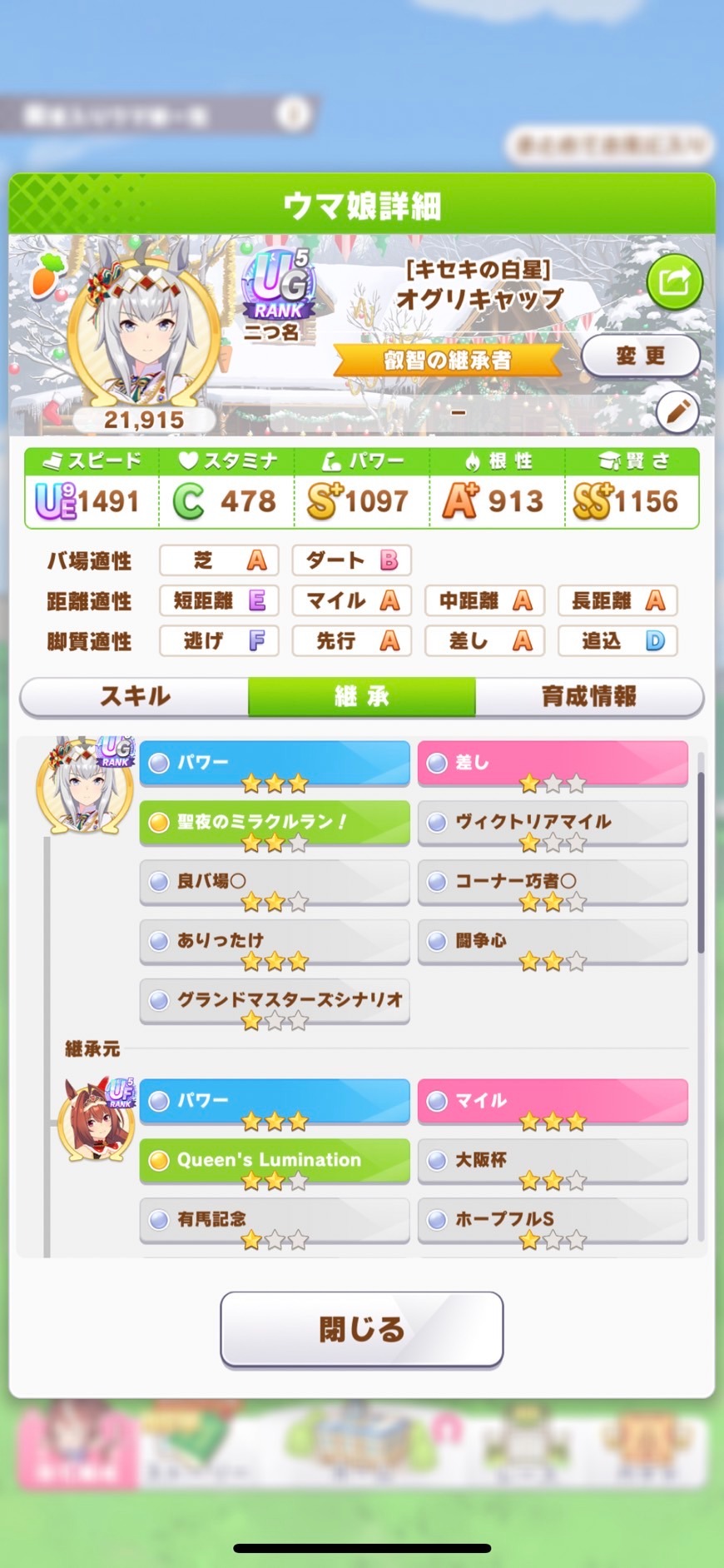Show the ホープフルS factor info
The image size is (724, 1568).
[553, 1220]
